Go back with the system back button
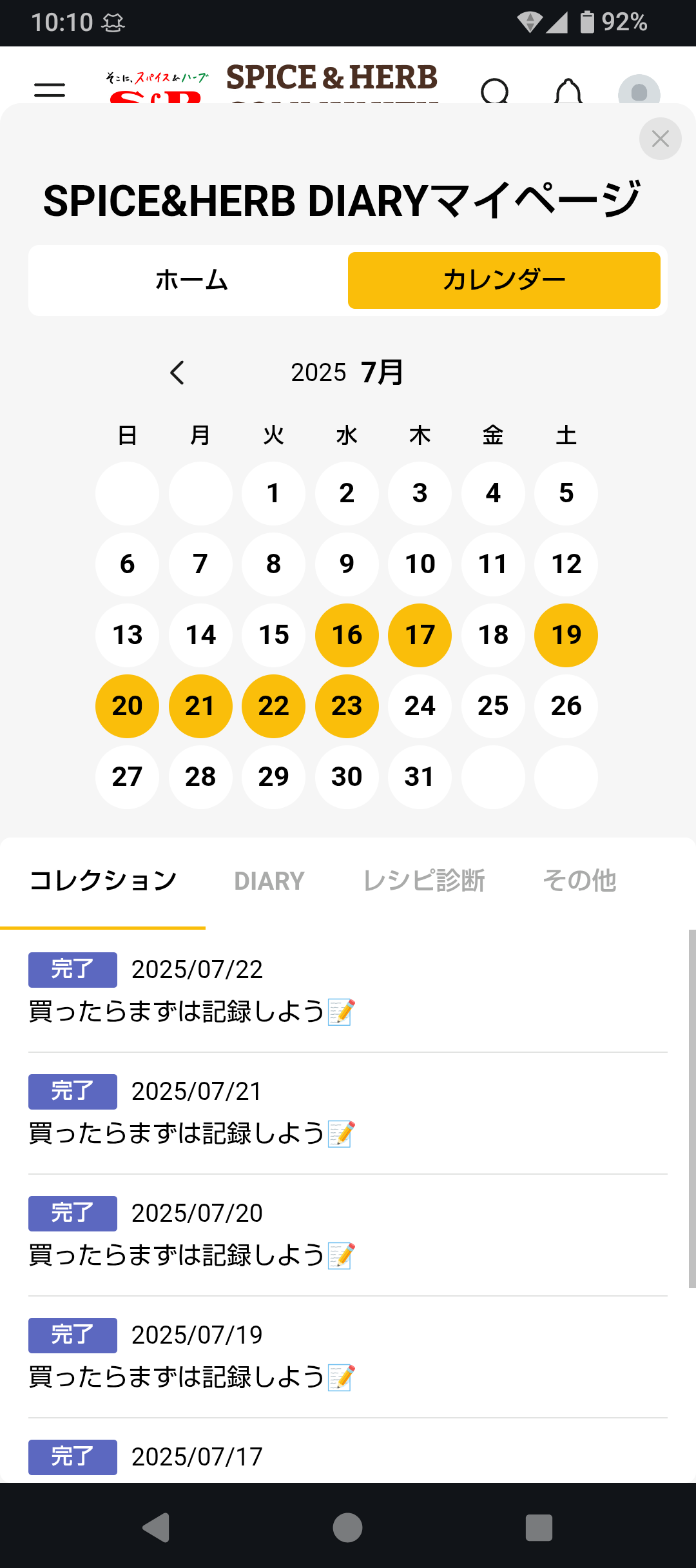 [x=156, y=1527]
